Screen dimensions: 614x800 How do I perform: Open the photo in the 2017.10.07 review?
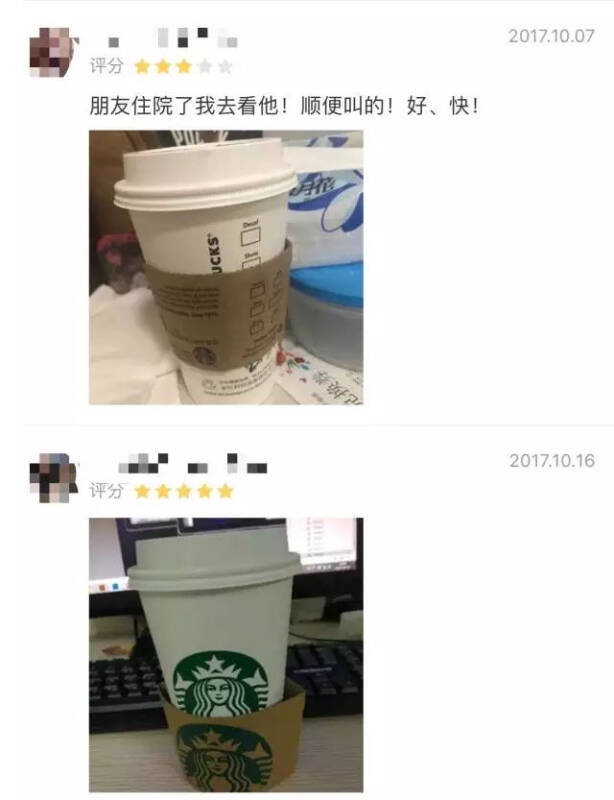tap(226, 267)
